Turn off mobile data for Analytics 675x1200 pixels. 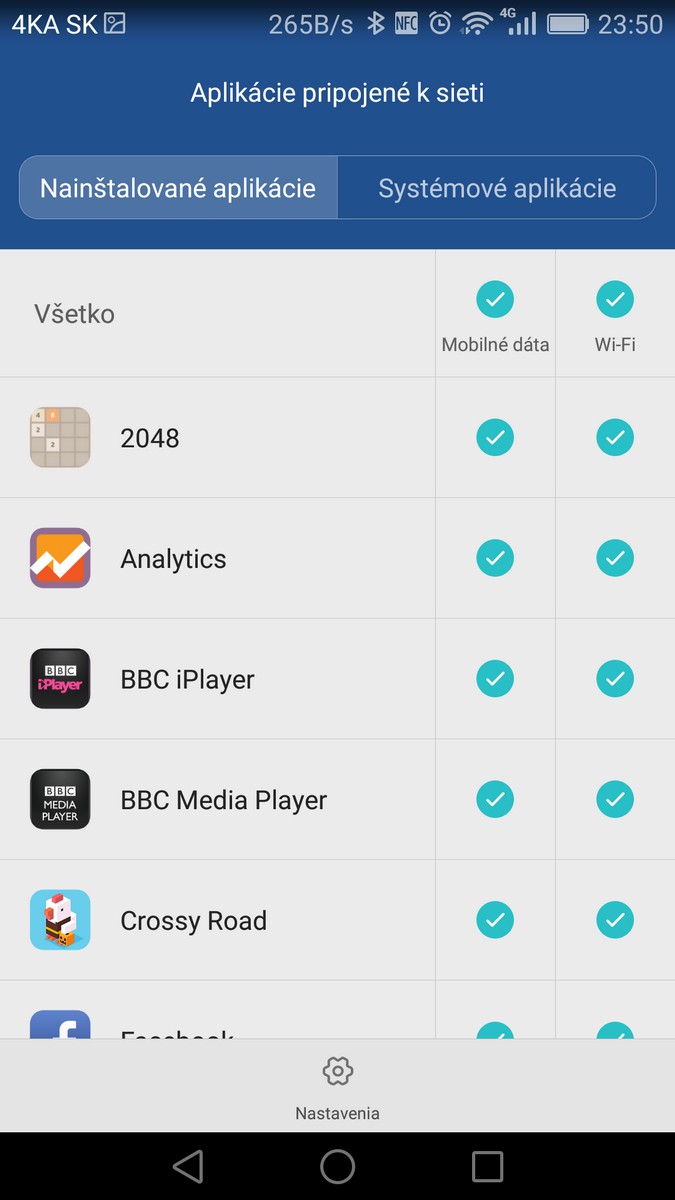[495, 558]
